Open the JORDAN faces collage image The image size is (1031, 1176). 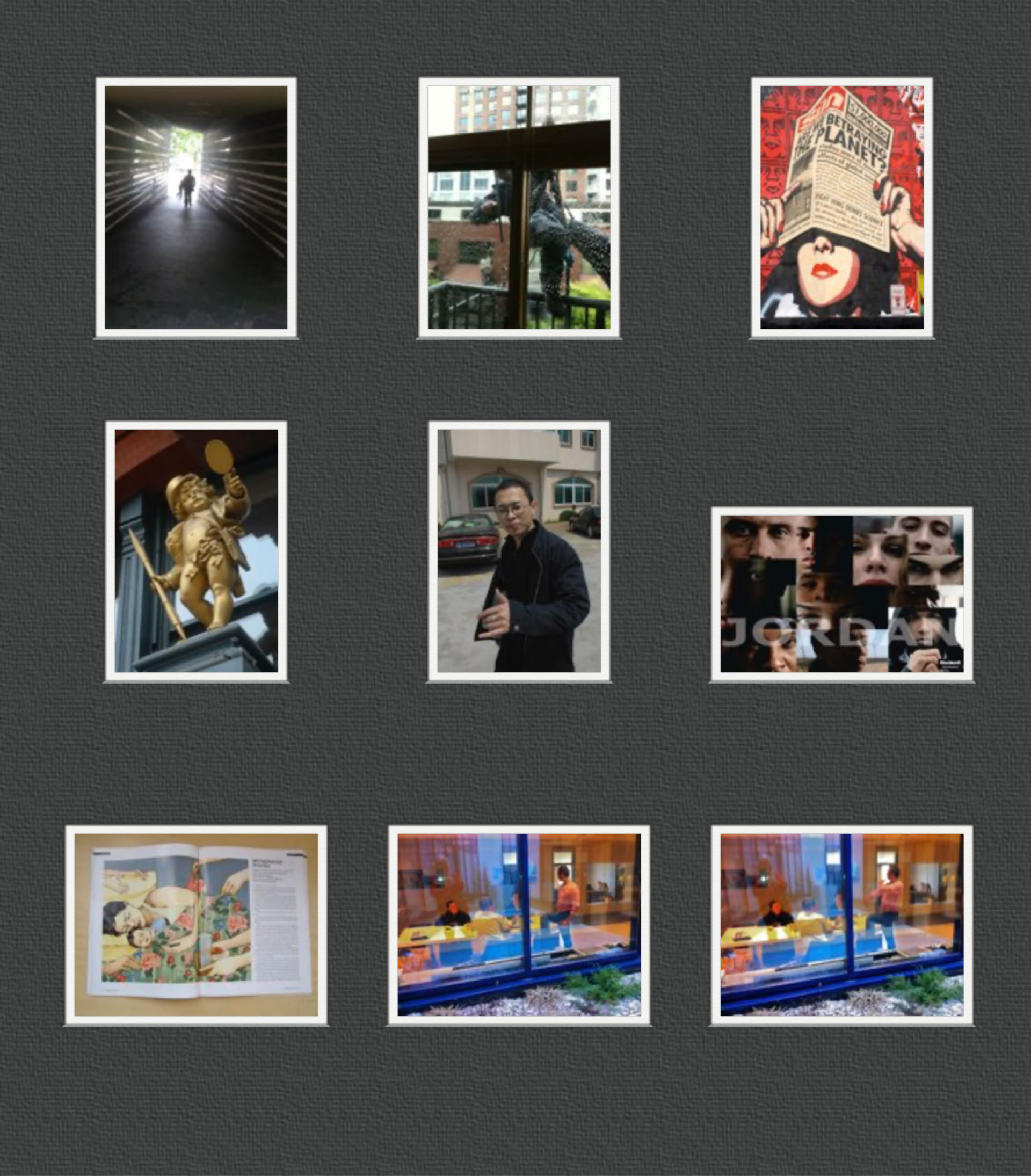click(841, 594)
